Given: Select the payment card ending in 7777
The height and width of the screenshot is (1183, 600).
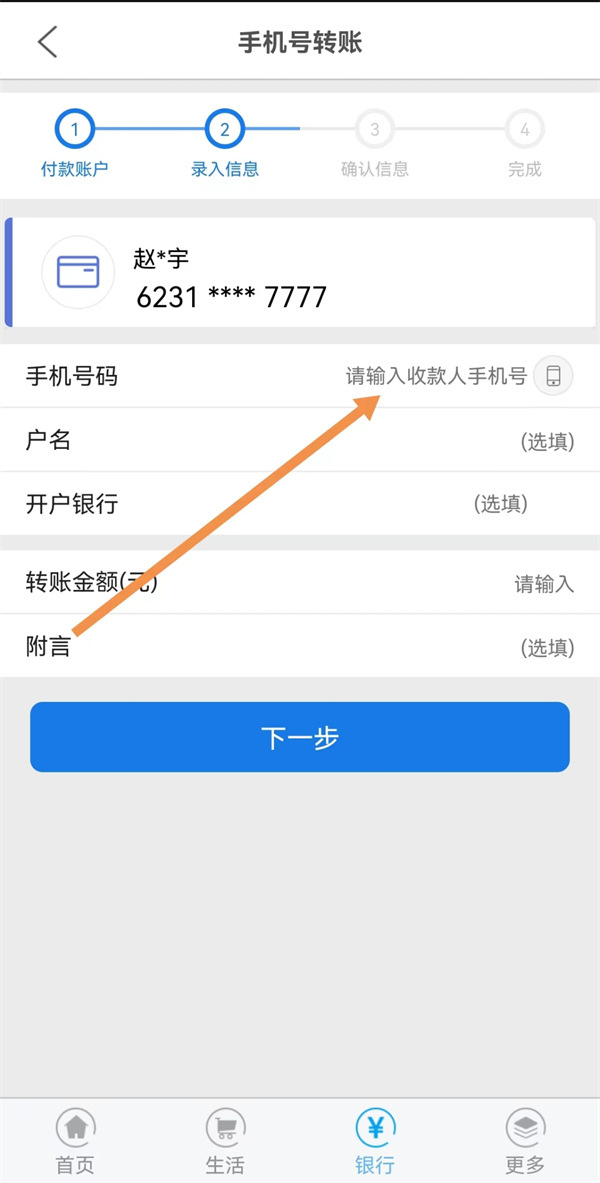Looking at the screenshot, I should pos(300,272).
